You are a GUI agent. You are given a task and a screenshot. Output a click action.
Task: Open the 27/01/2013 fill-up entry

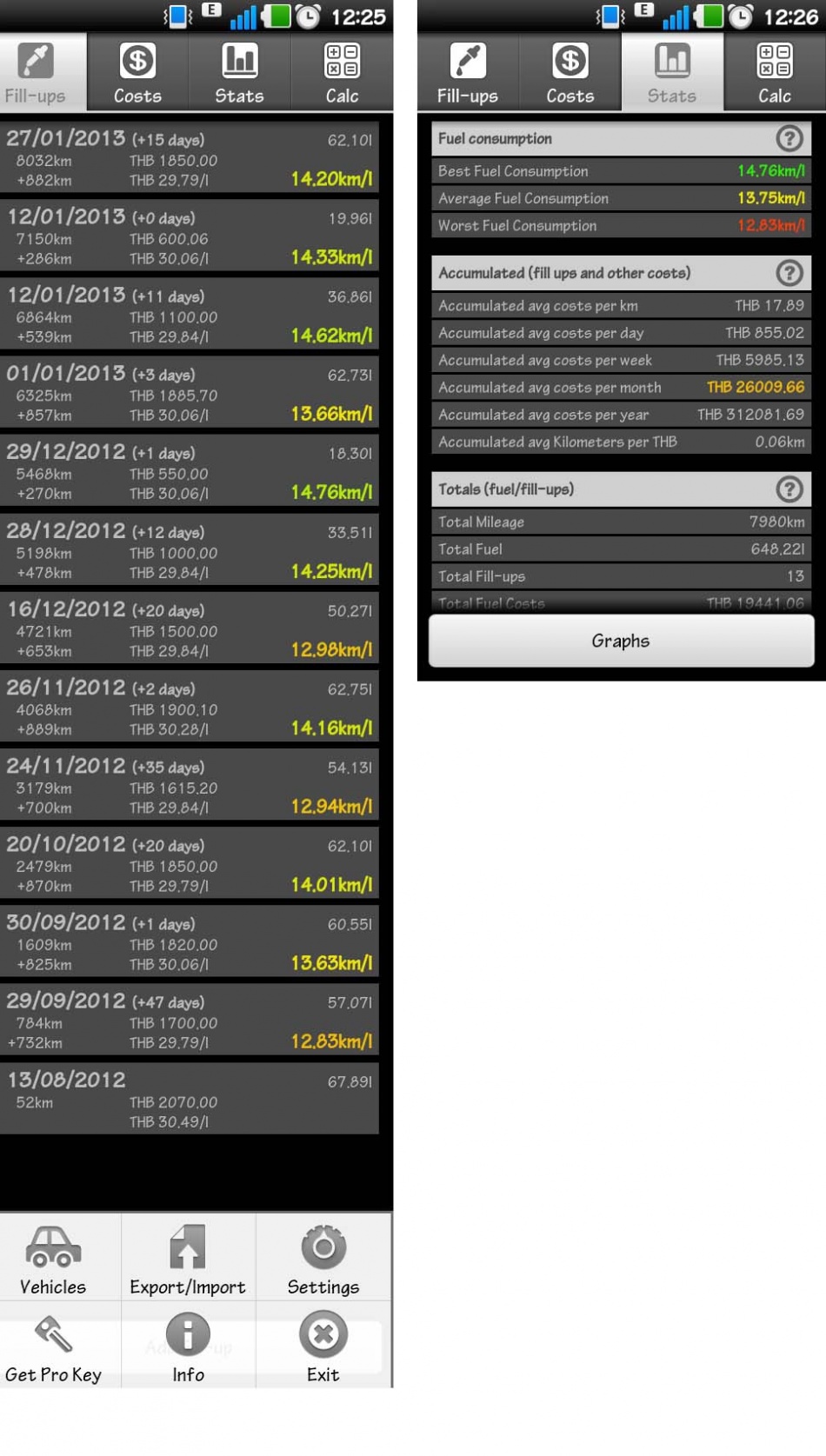click(190, 158)
